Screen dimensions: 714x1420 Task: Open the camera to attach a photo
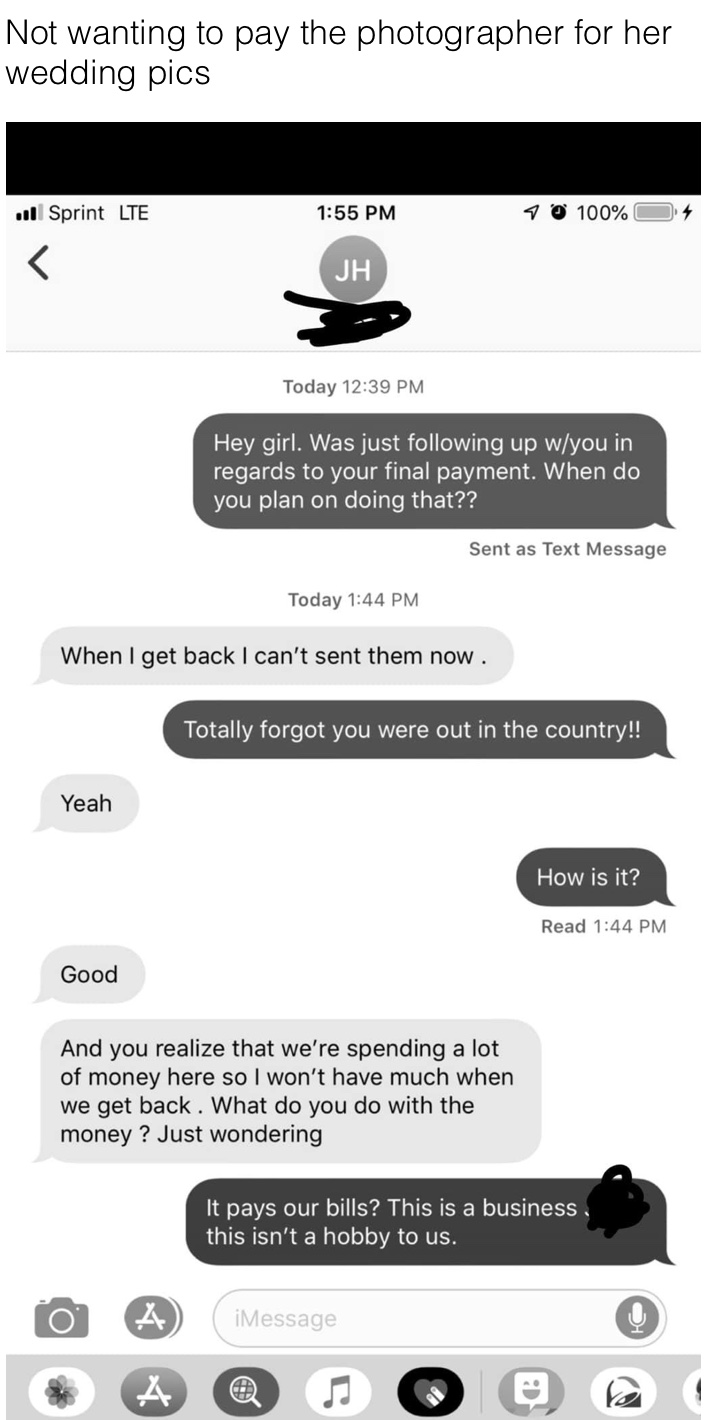click(x=61, y=1317)
